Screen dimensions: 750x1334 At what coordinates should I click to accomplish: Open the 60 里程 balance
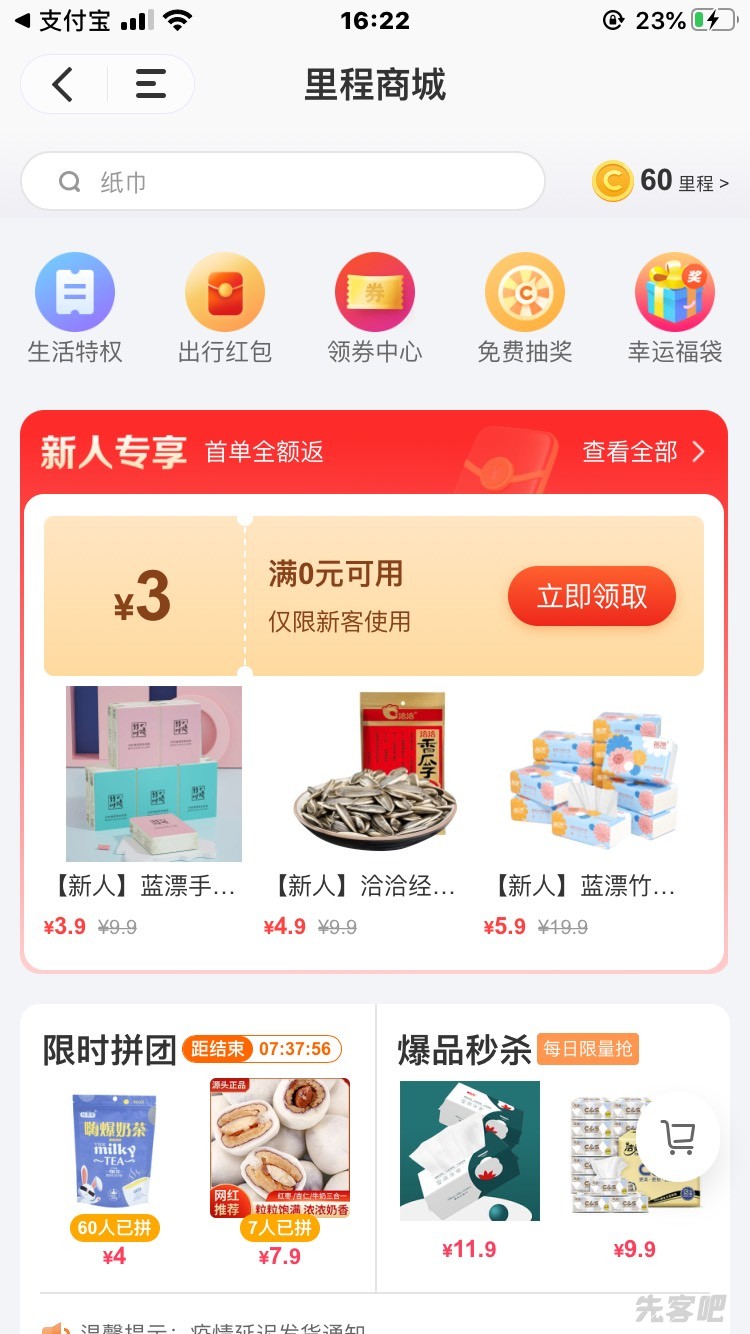pyautogui.click(x=661, y=181)
